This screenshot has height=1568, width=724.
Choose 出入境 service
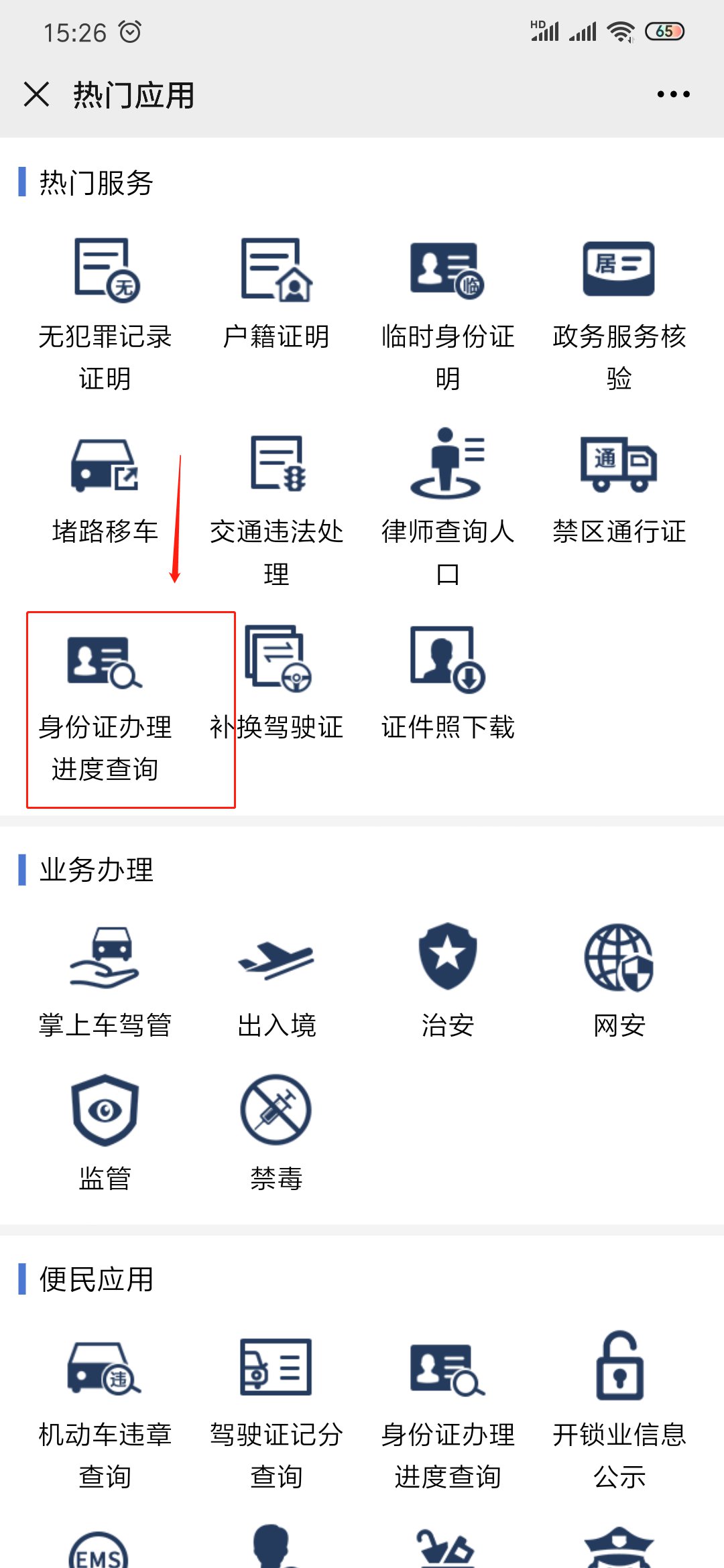click(x=276, y=980)
